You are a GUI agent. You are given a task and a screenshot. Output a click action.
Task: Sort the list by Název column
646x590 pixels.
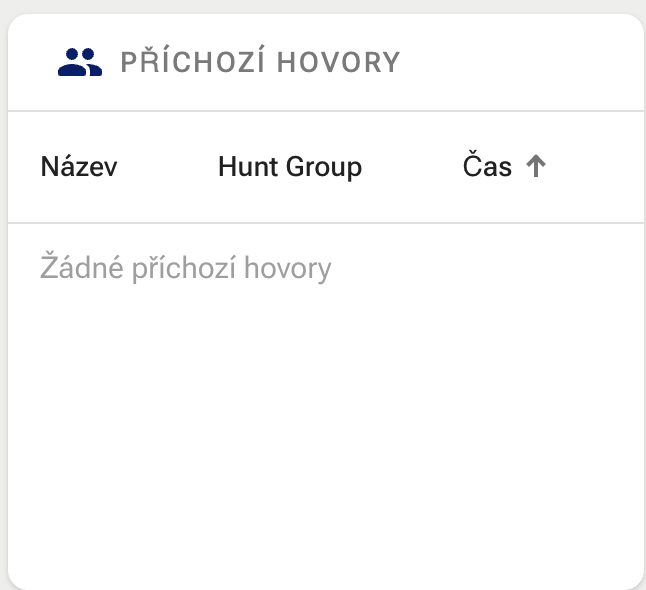click(x=79, y=167)
